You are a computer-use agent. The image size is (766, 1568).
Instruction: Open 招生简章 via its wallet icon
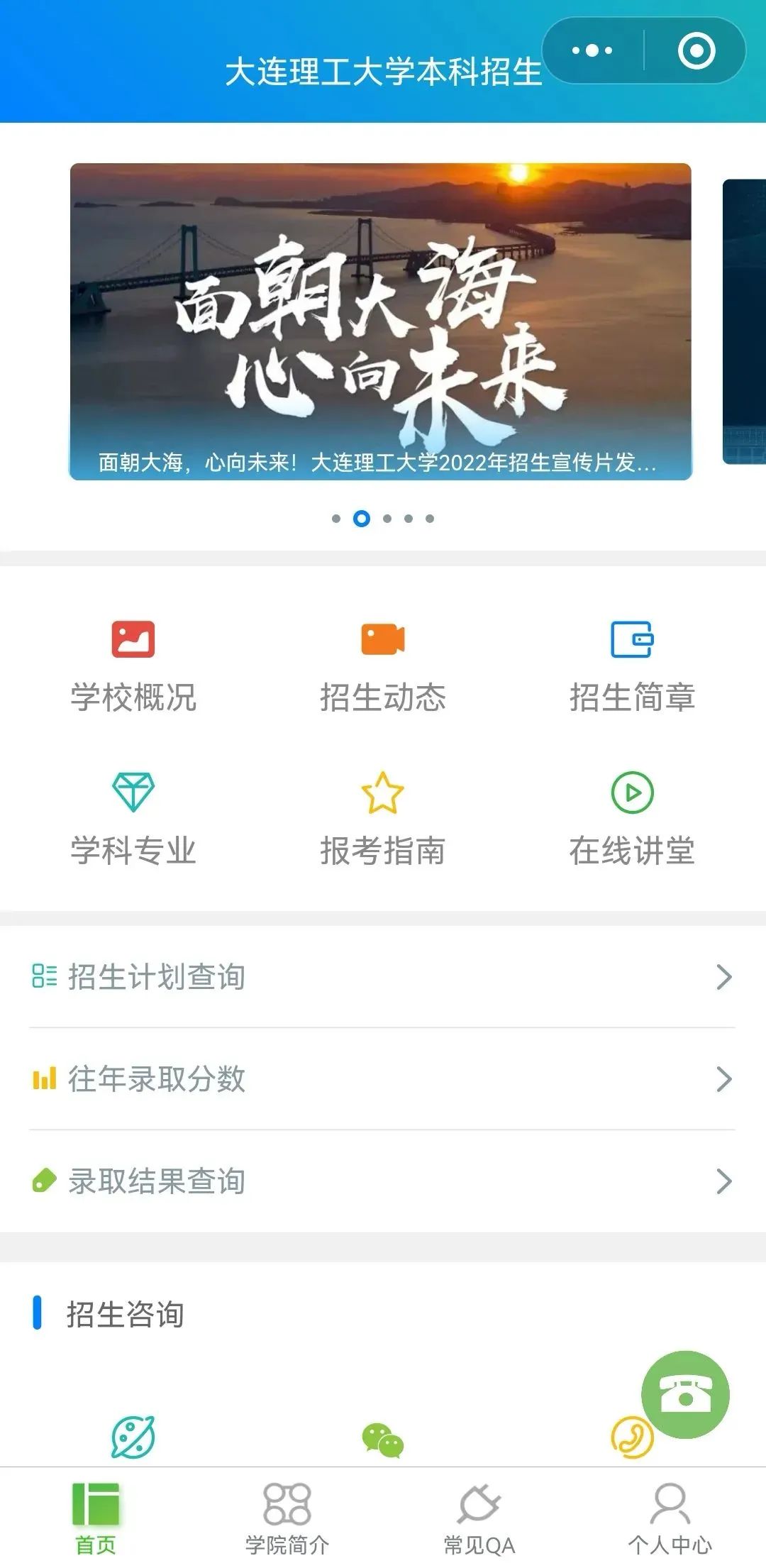tap(630, 641)
